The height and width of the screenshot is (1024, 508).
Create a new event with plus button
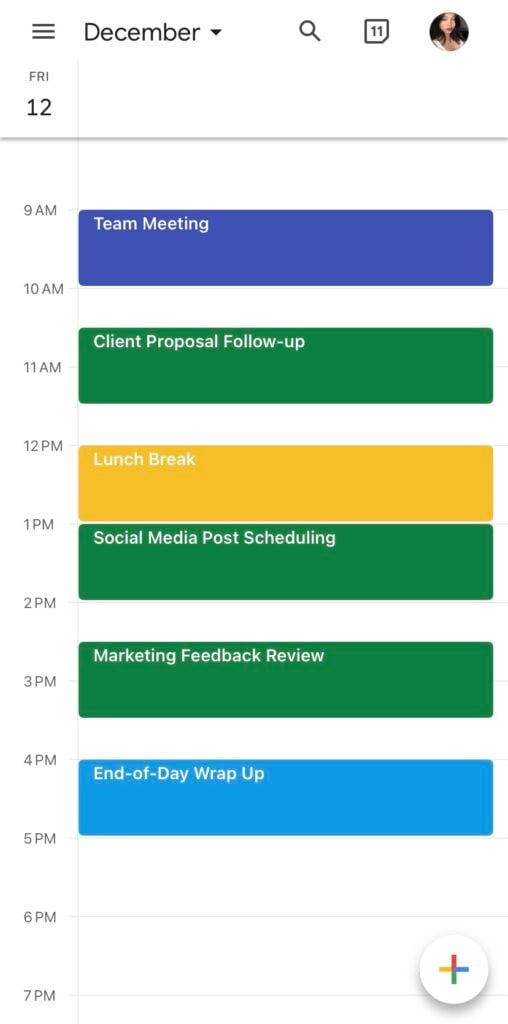point(454,969)
